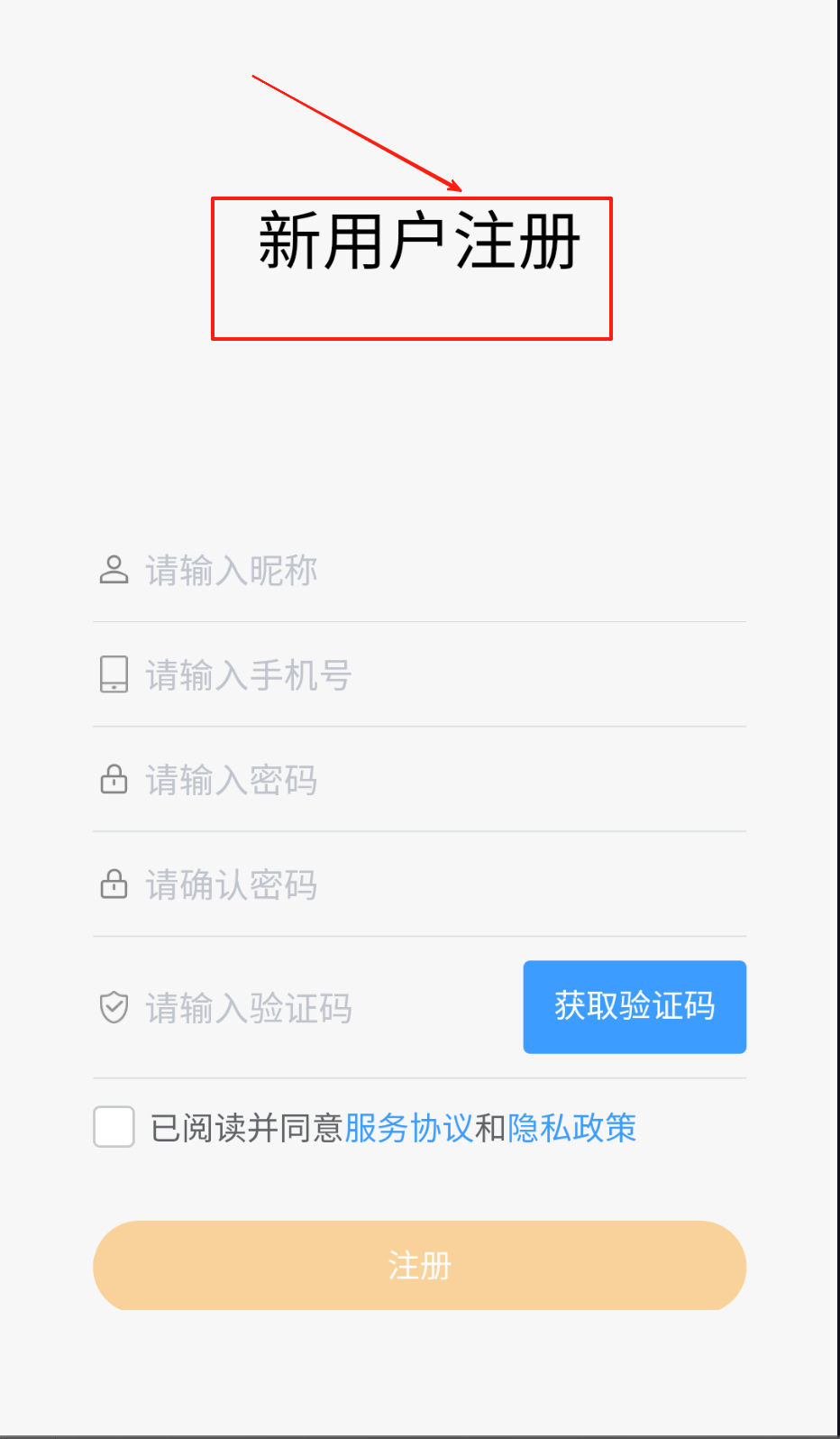Open the 服务协议 link
This screenshot has width=840, height=1439.
(x=409, y=1128)
